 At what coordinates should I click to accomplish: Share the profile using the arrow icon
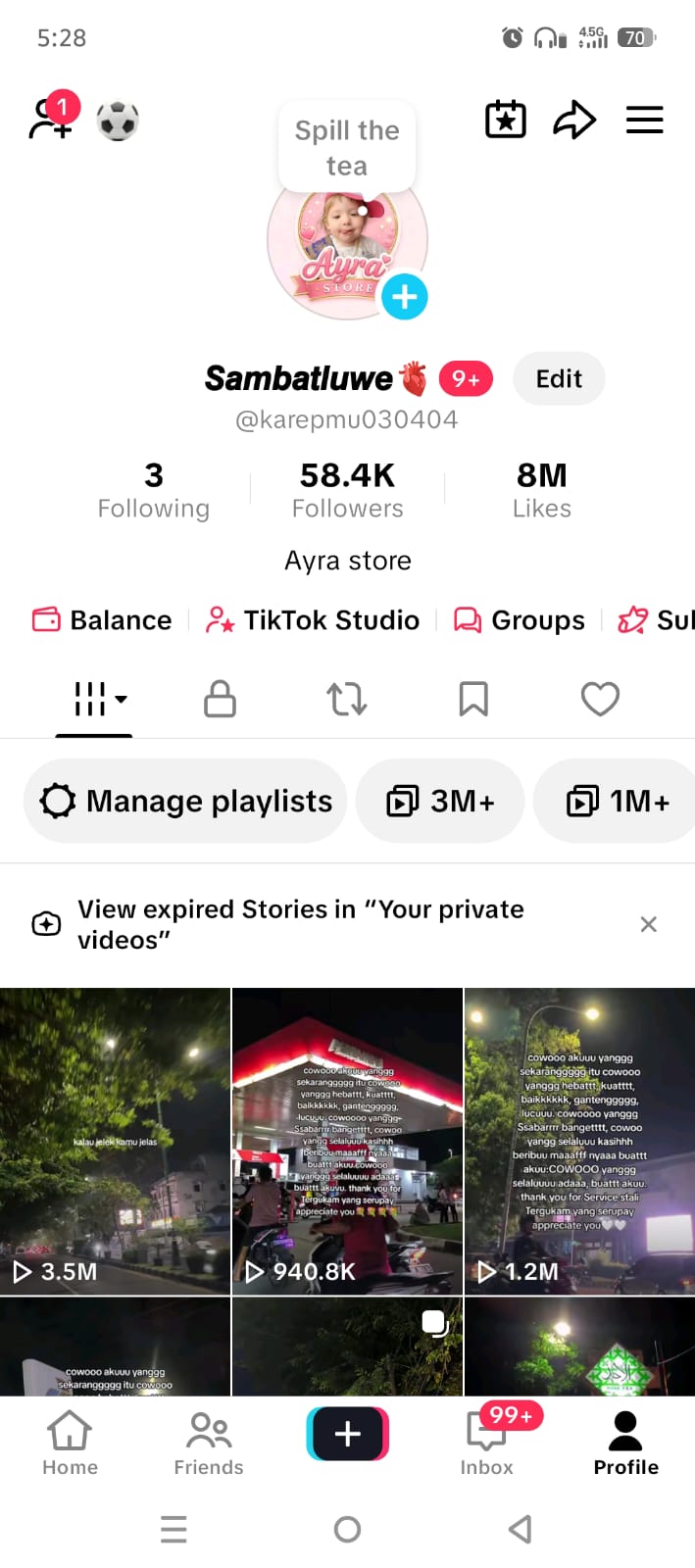click(574, 121)
